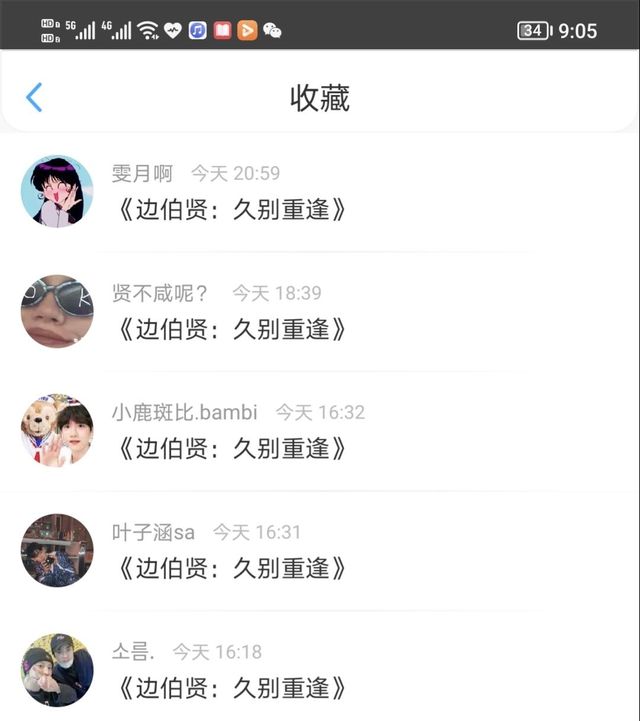This screenshot has height=721, width=640.
Task: Go back from the 收藏 page
Action: coord(34,97)
